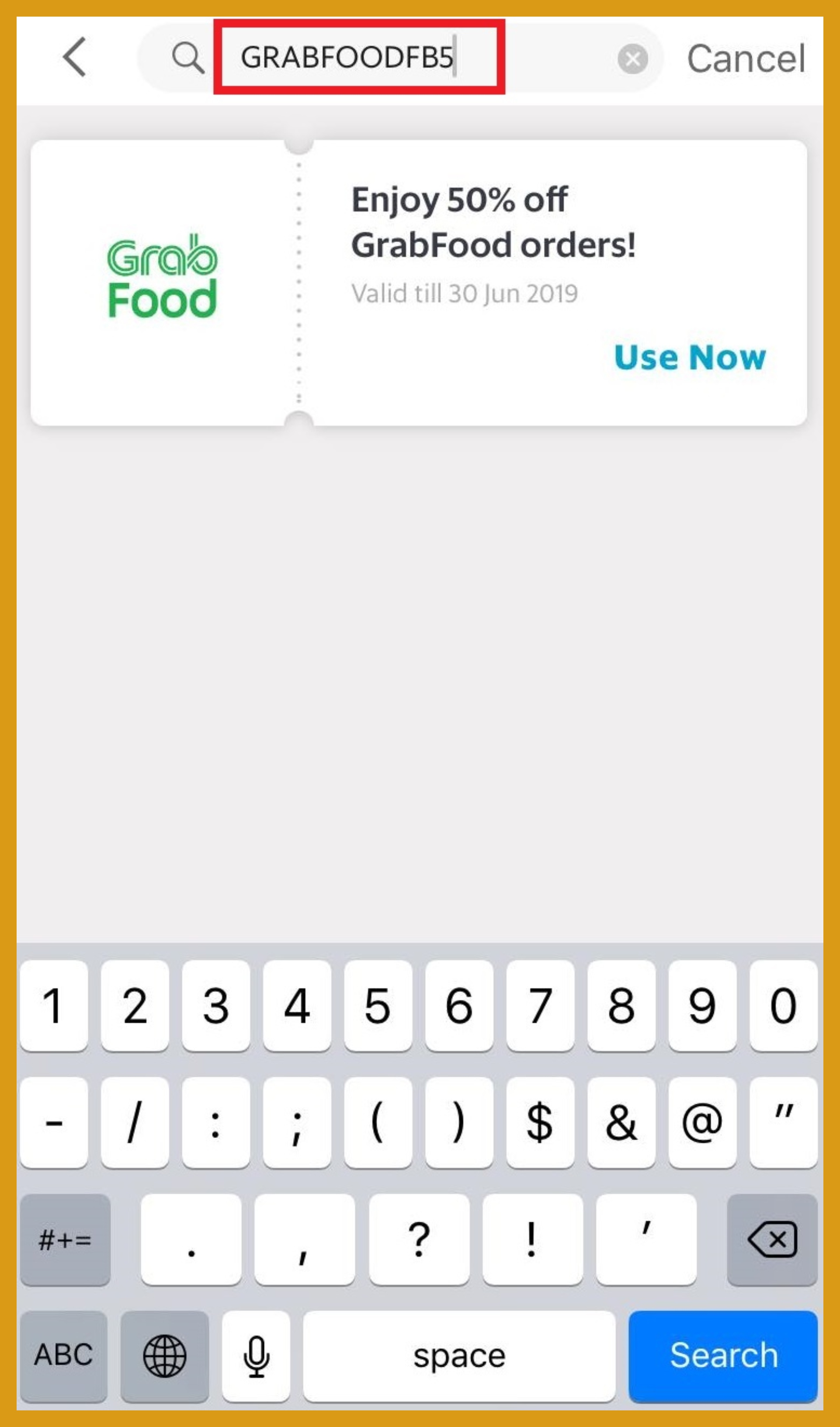Delete a character with backspace key
840x1427 pixels.
[771, 1239]
